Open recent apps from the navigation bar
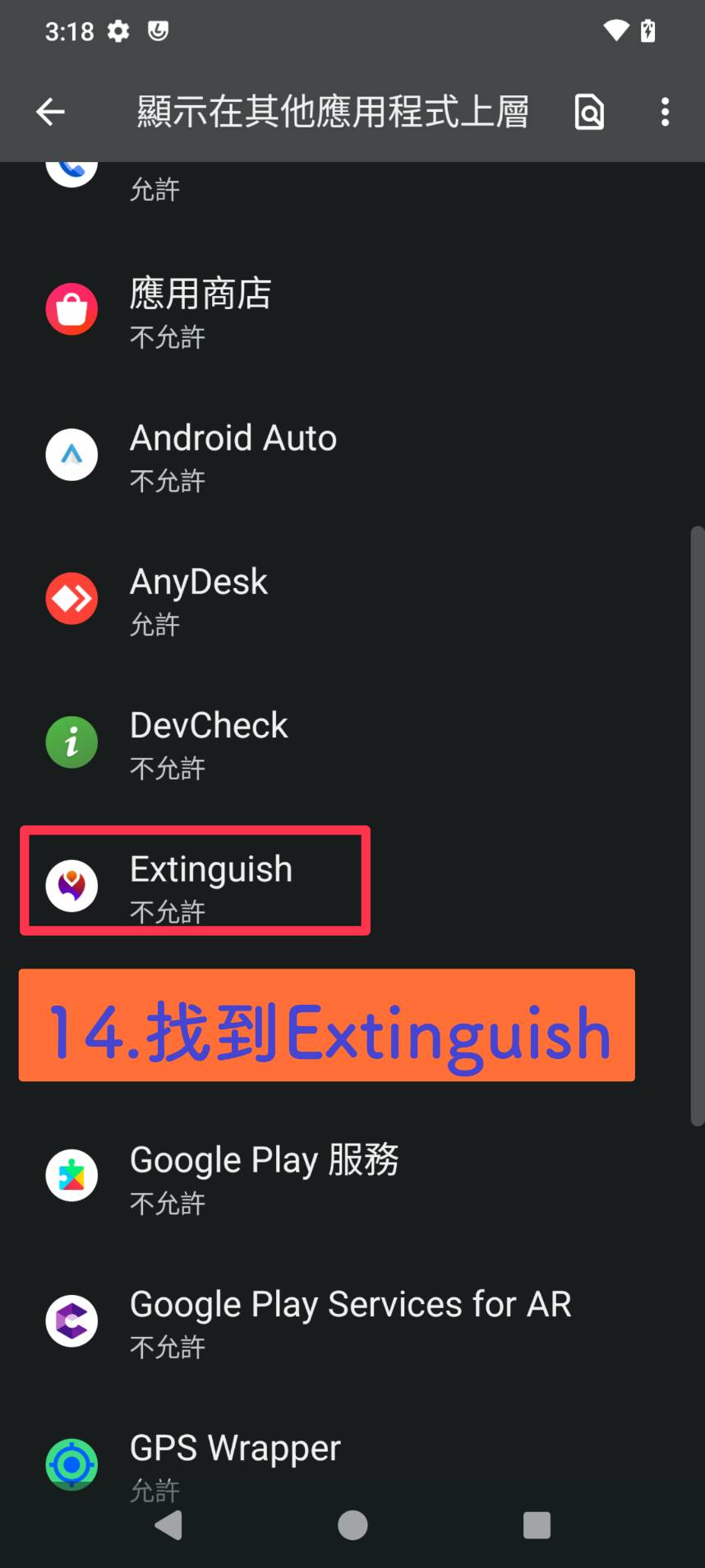 point(536,1526)
